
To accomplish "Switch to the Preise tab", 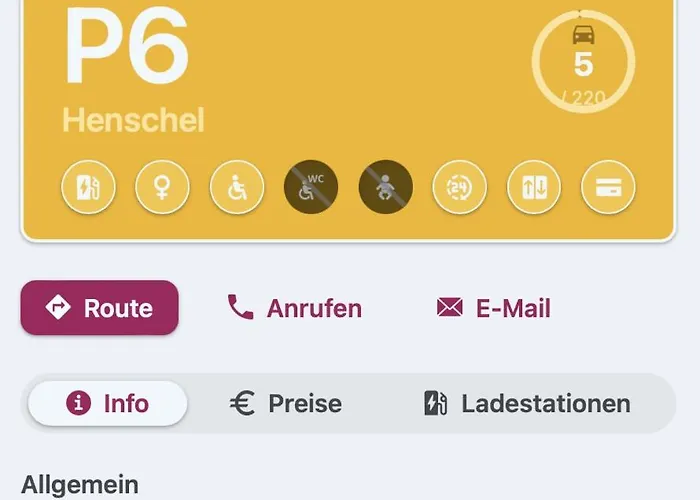I will 285,404.
